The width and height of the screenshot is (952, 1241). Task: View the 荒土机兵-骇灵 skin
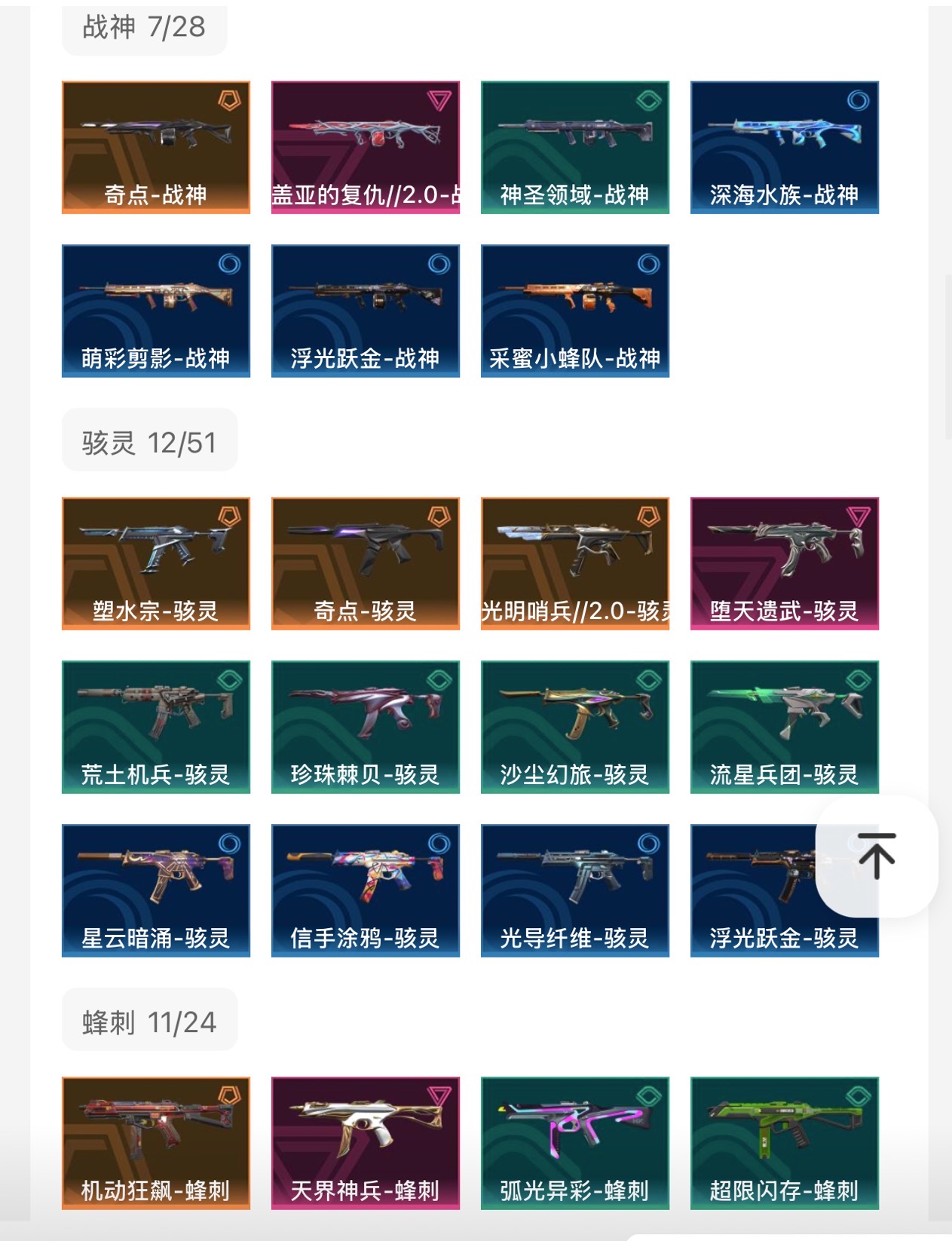(156, 727)
